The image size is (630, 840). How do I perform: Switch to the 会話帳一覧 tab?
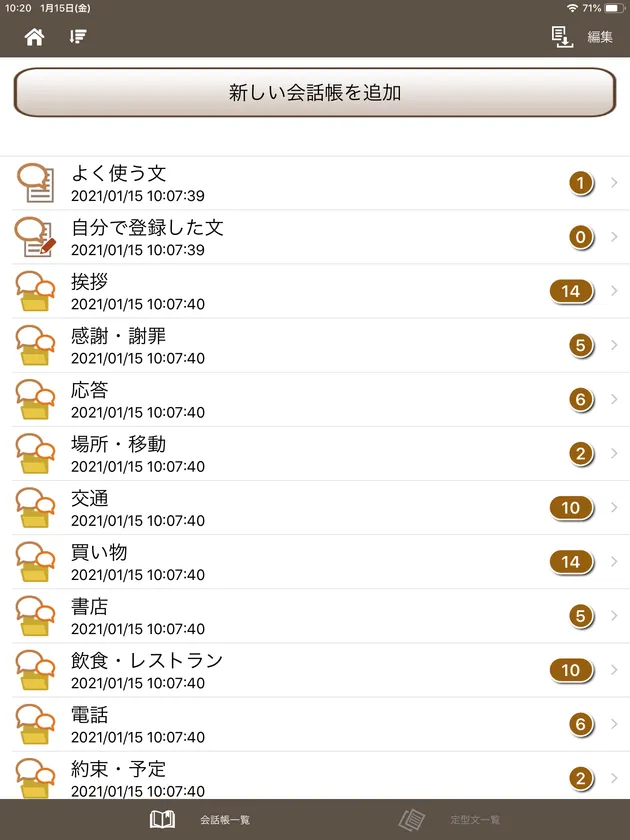click(x=200, y=820)
